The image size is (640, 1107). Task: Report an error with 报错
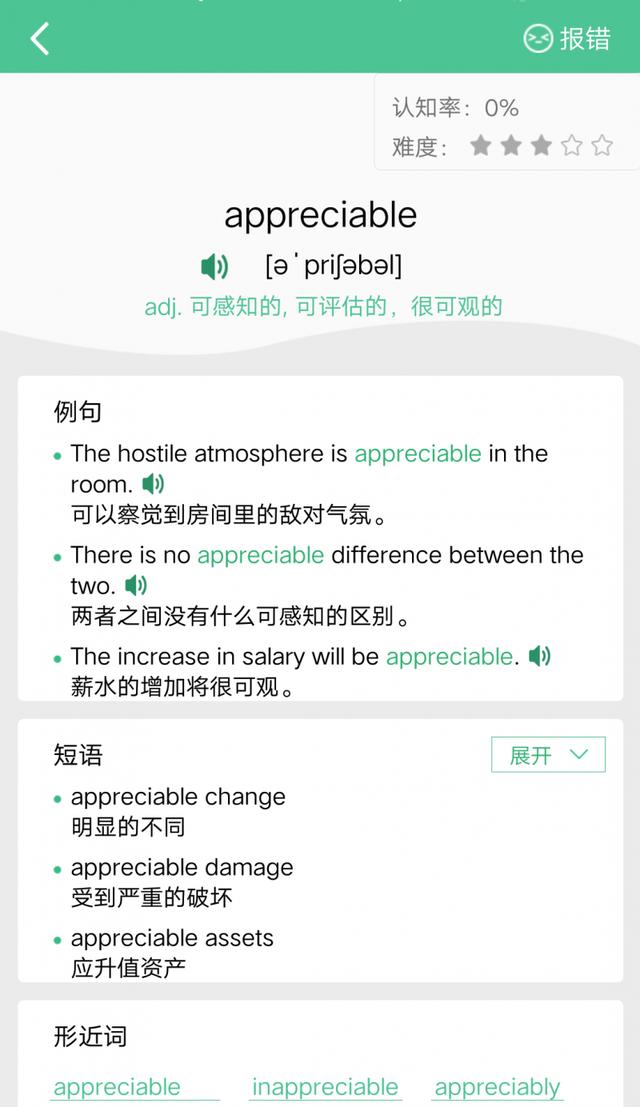click(x=567, y=38)
